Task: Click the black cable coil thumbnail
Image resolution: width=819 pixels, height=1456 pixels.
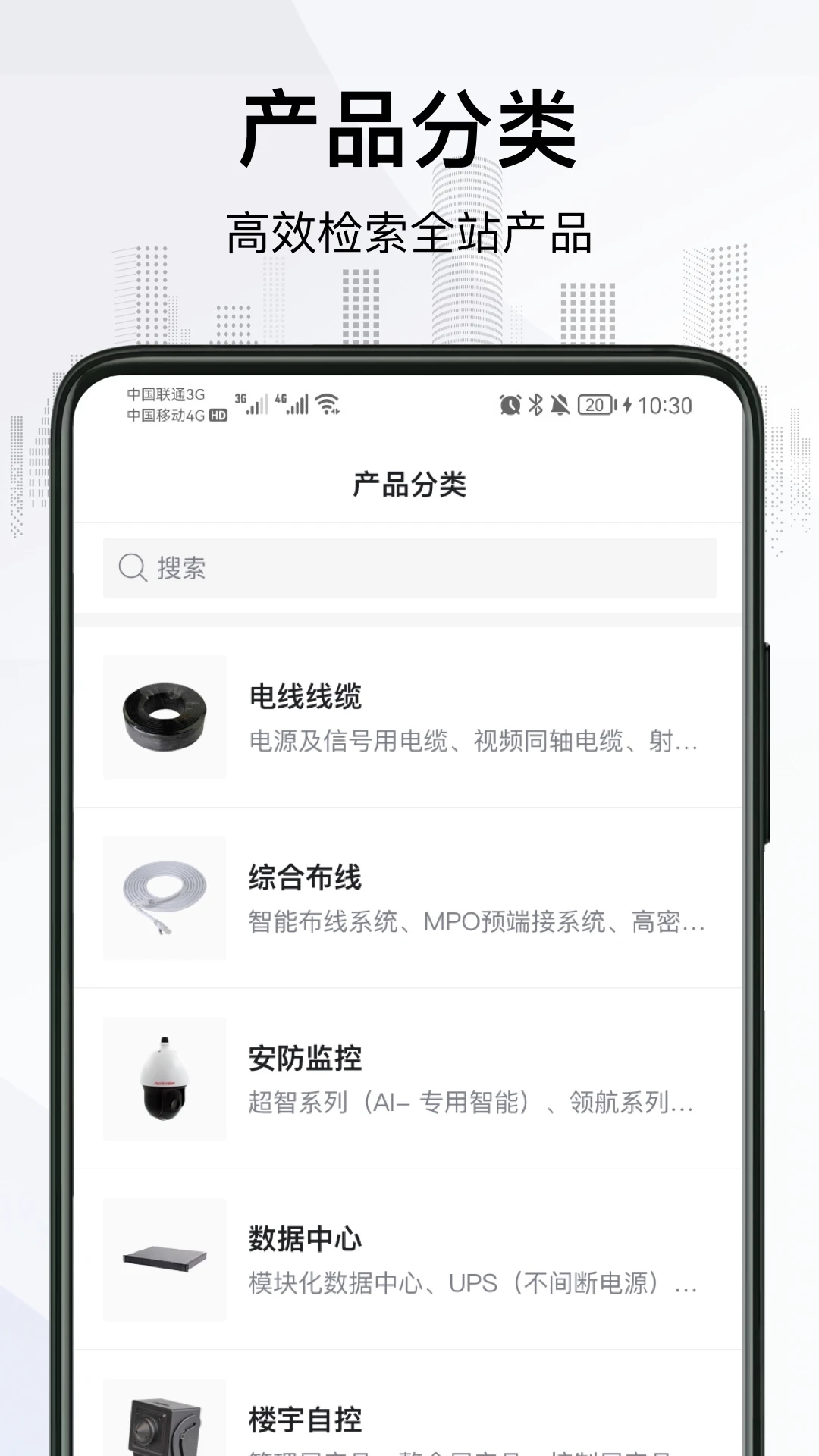Action: coord(165,719)
